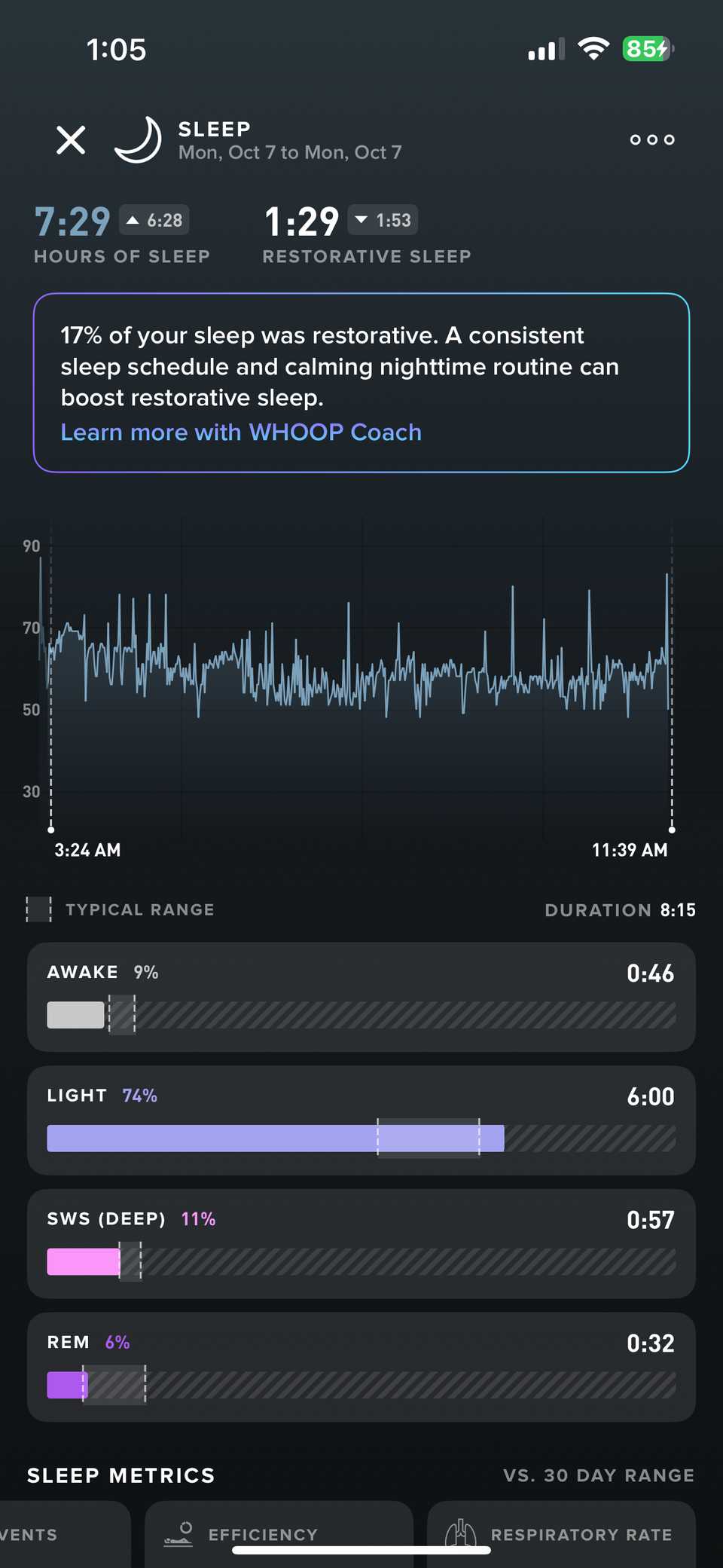Expand the Awake 9% sleep stage row
Image resolution: width=723 pixels, height=1568 pixels.
click(x=361, y=997)
